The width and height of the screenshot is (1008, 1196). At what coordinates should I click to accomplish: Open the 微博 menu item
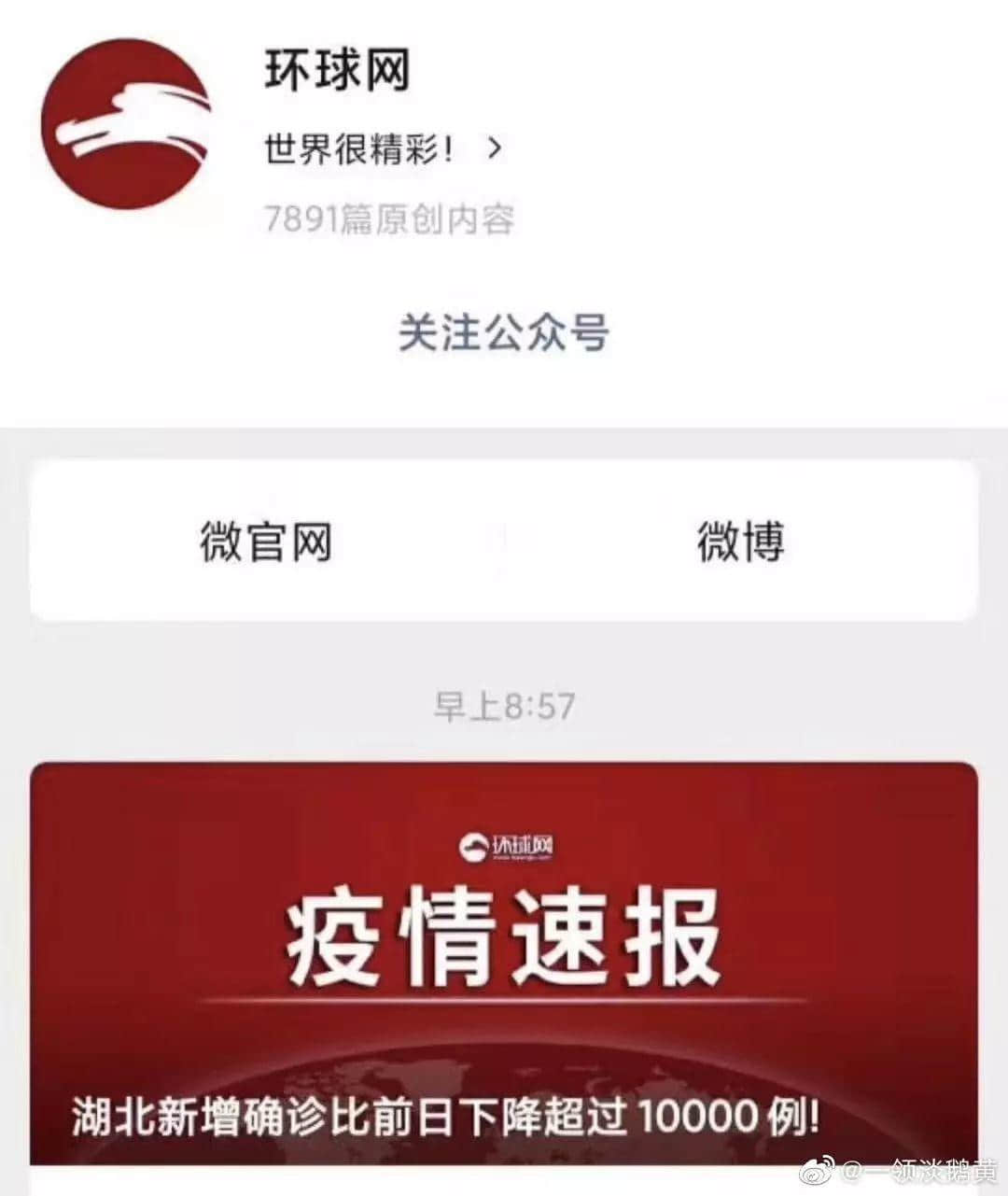pos(742,542)
